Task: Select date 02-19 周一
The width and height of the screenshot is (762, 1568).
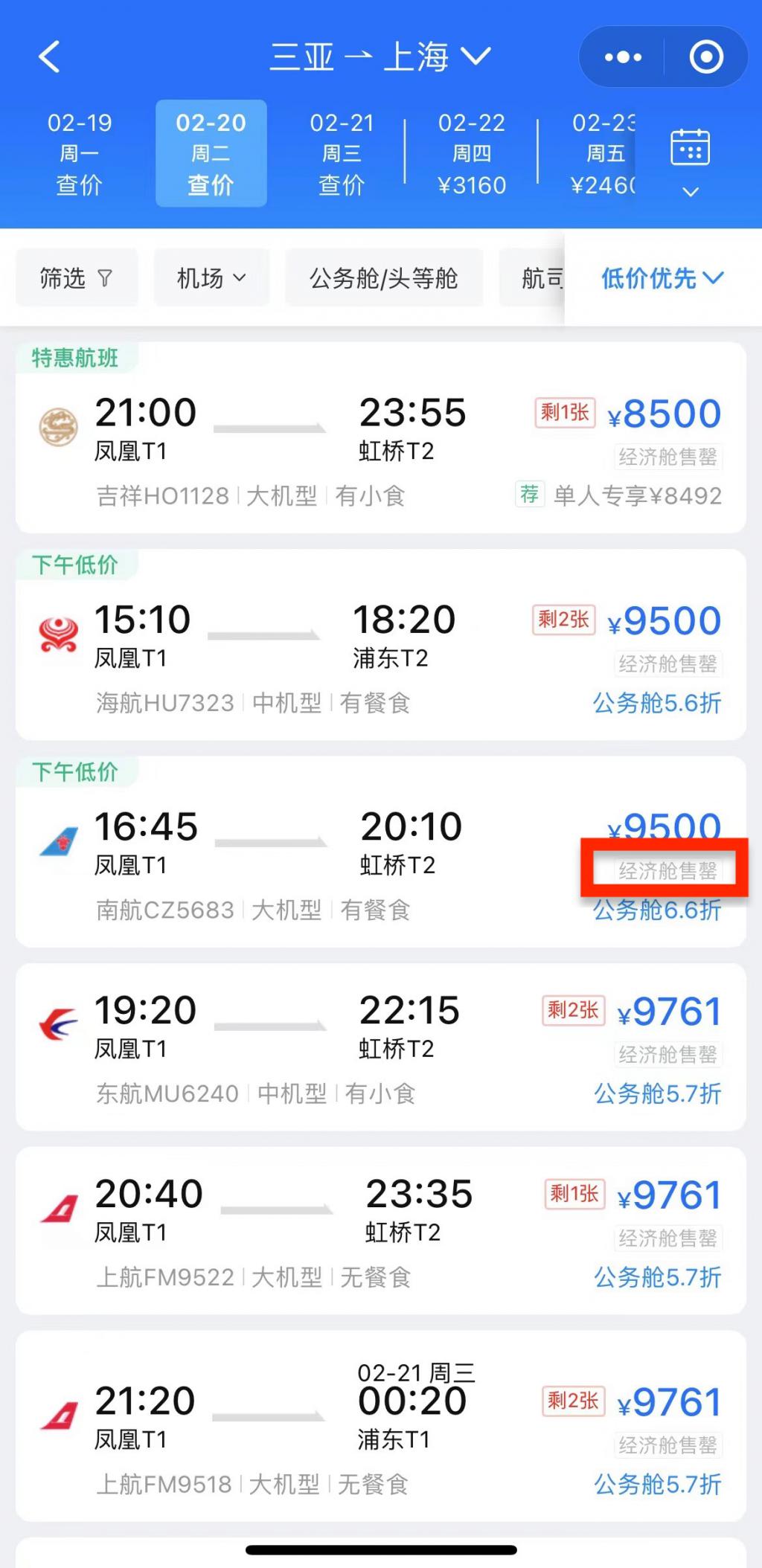Action: (x=80, y=153)
